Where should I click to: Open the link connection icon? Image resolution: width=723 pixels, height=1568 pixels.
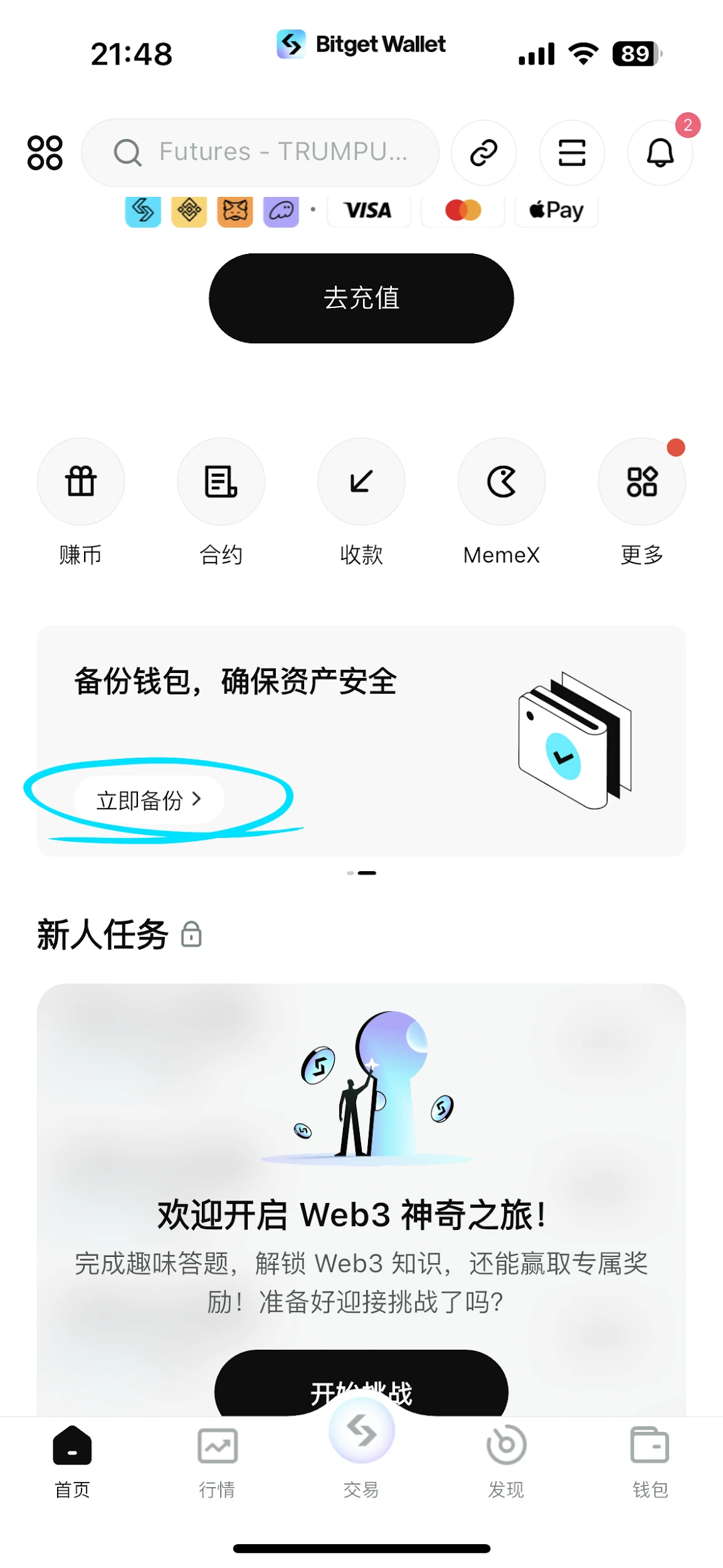click(x=483, y=152)
